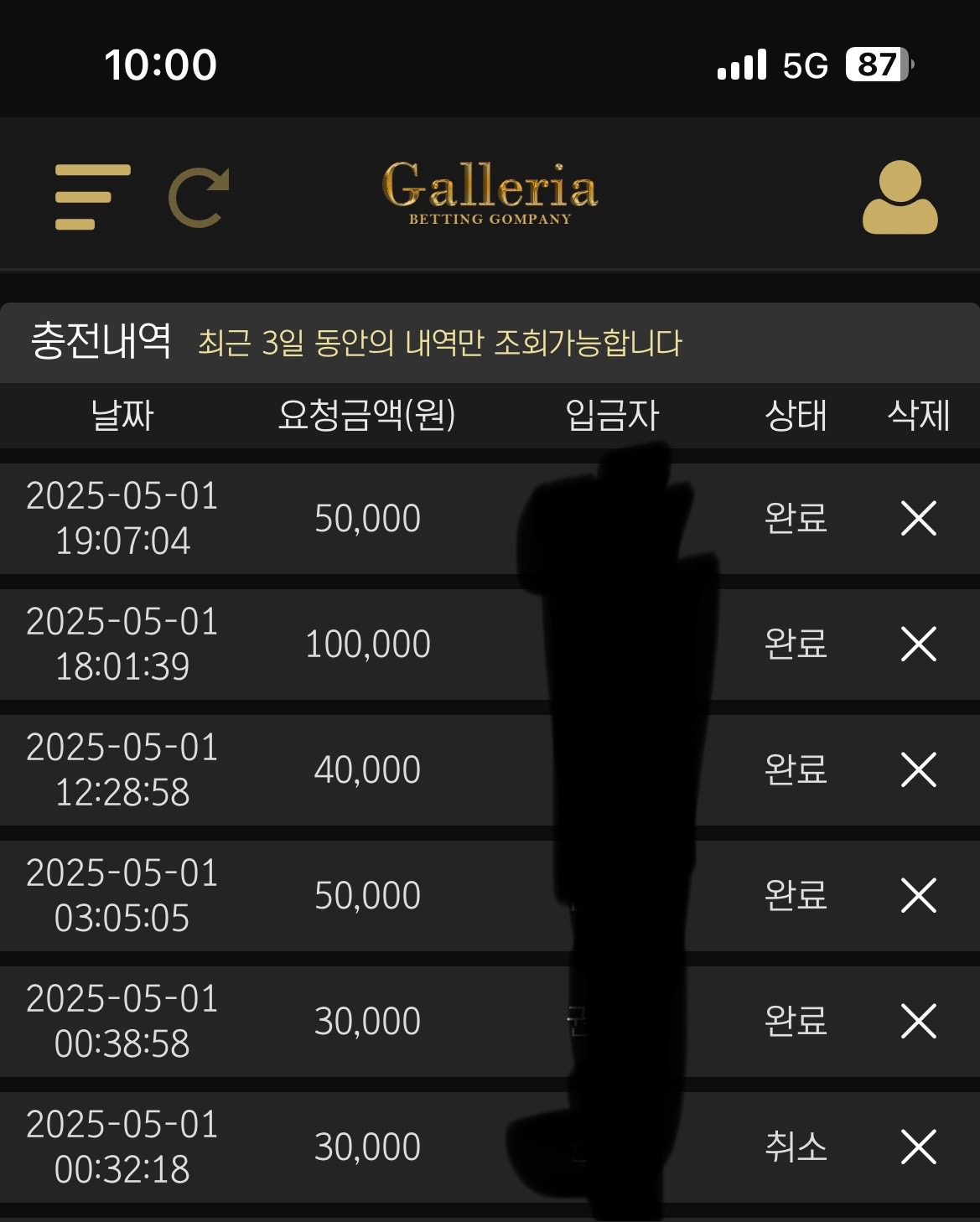Delete the 12:28:58 charge record
Image resolution: width=980 pixels, height=1222 pixels.
[918, 769]
